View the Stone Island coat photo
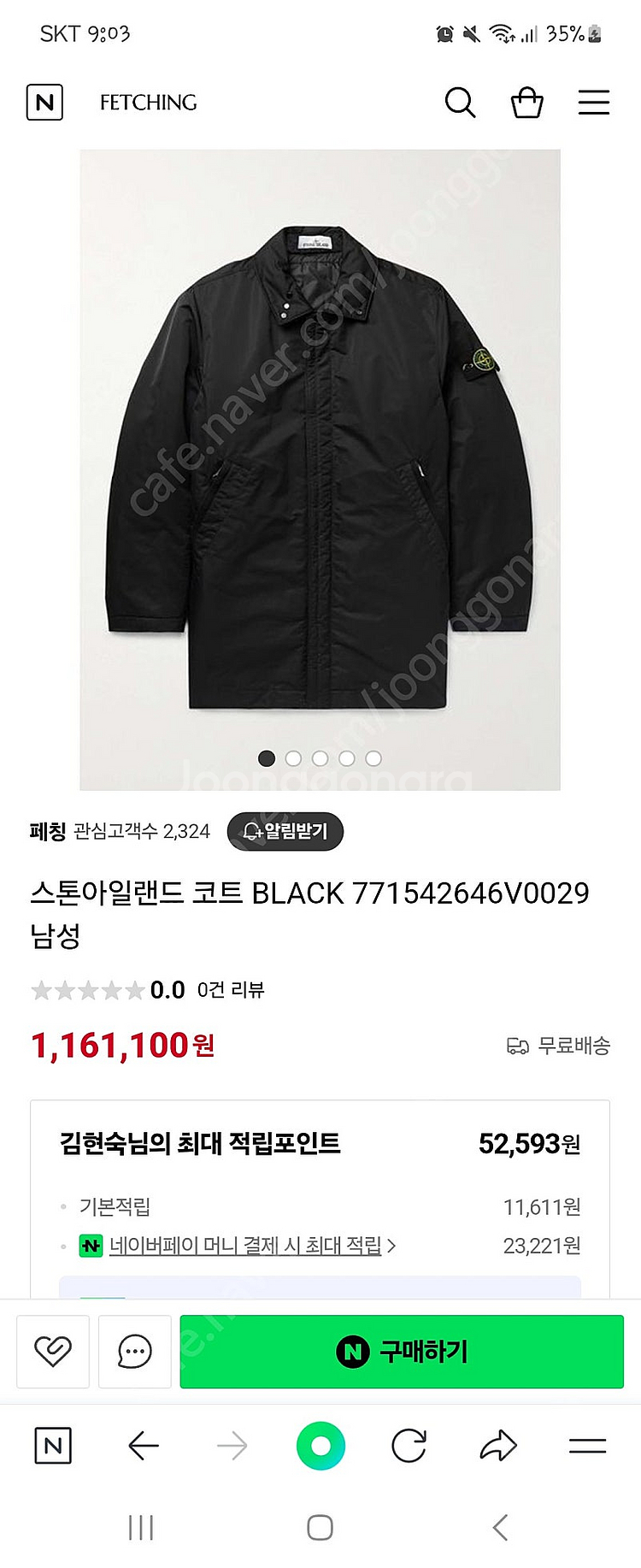641x1568 pixels. click(320, 469)
